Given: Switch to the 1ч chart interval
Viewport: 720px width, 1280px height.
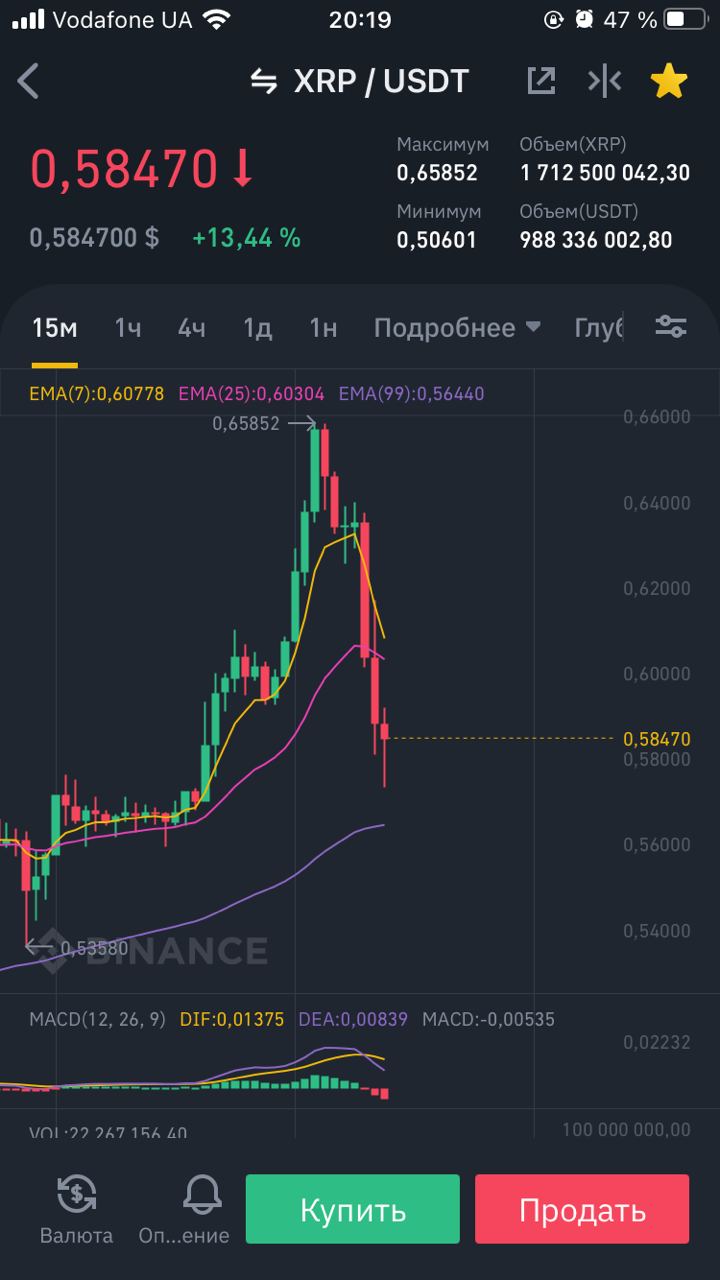Looking at the screenshot, I should (128, 328).
